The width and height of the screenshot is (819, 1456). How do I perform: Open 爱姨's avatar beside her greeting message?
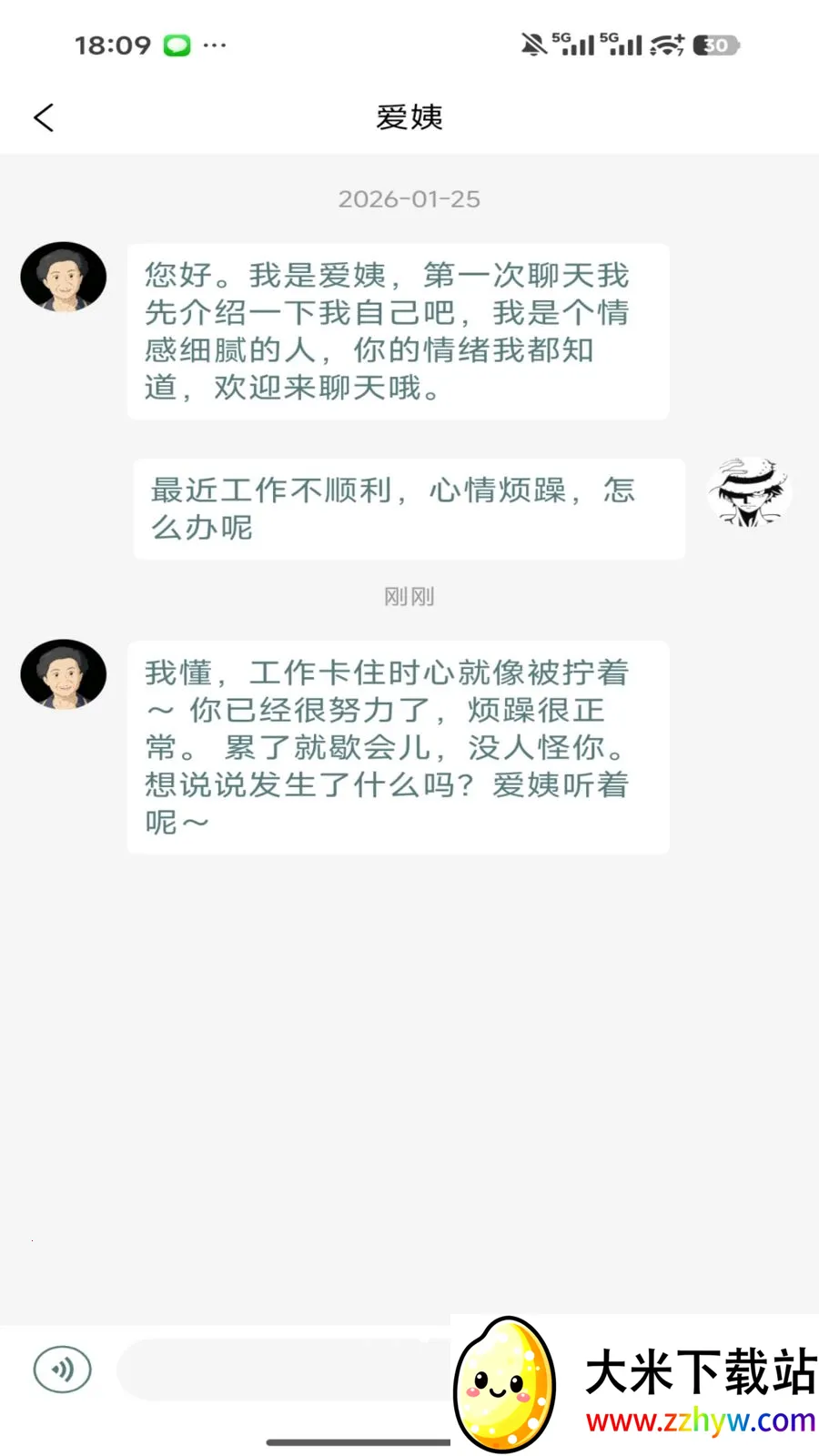tap(64, 278)
